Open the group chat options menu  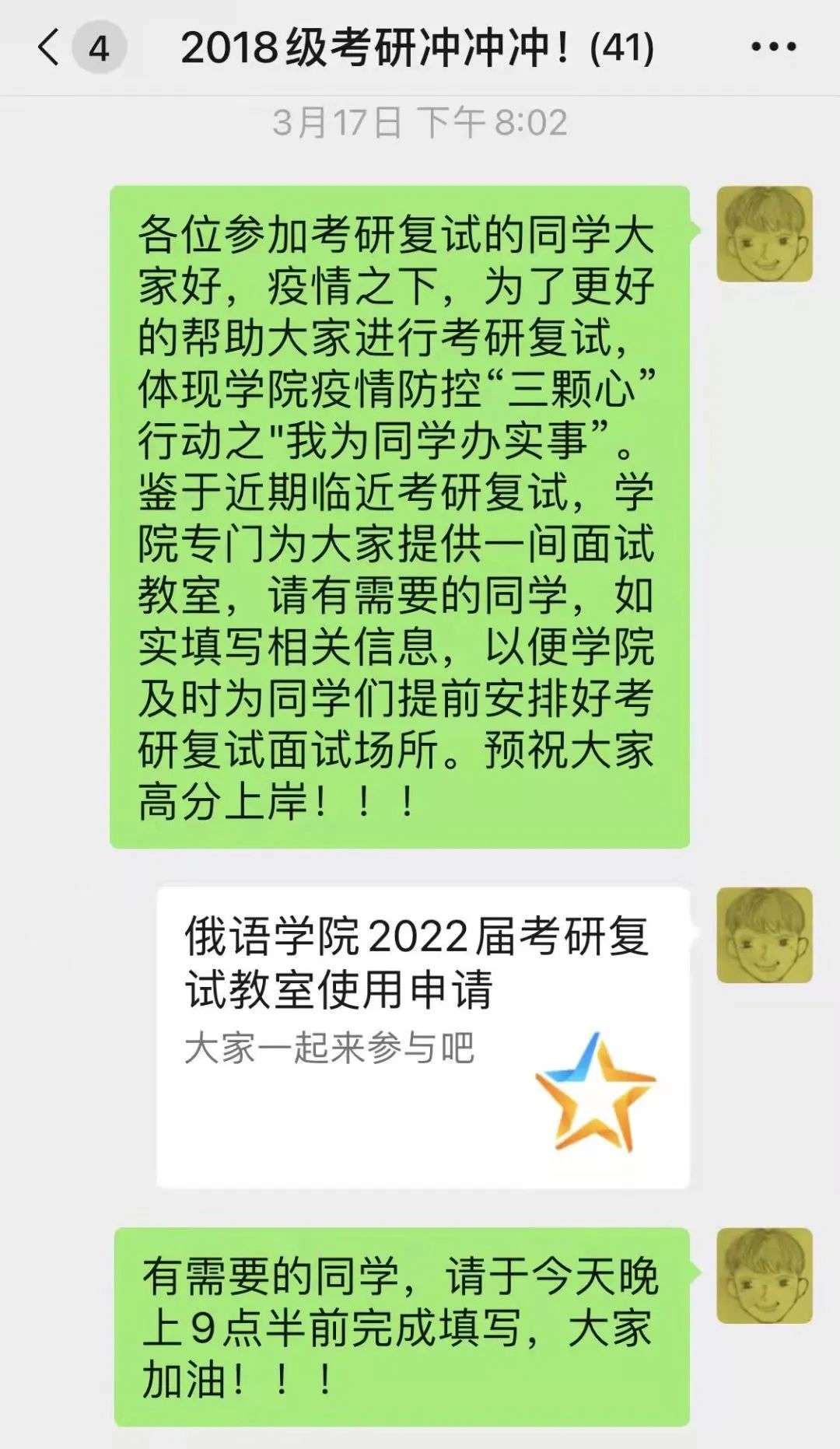773,48
